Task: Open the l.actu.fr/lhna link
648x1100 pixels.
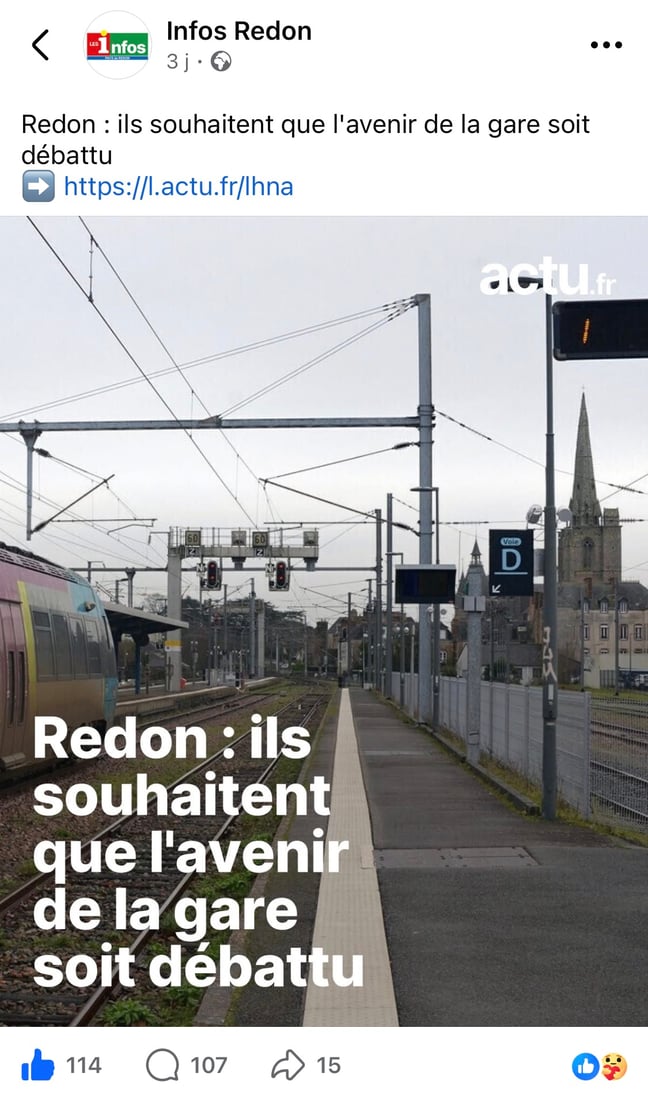Action: [178, 186]
